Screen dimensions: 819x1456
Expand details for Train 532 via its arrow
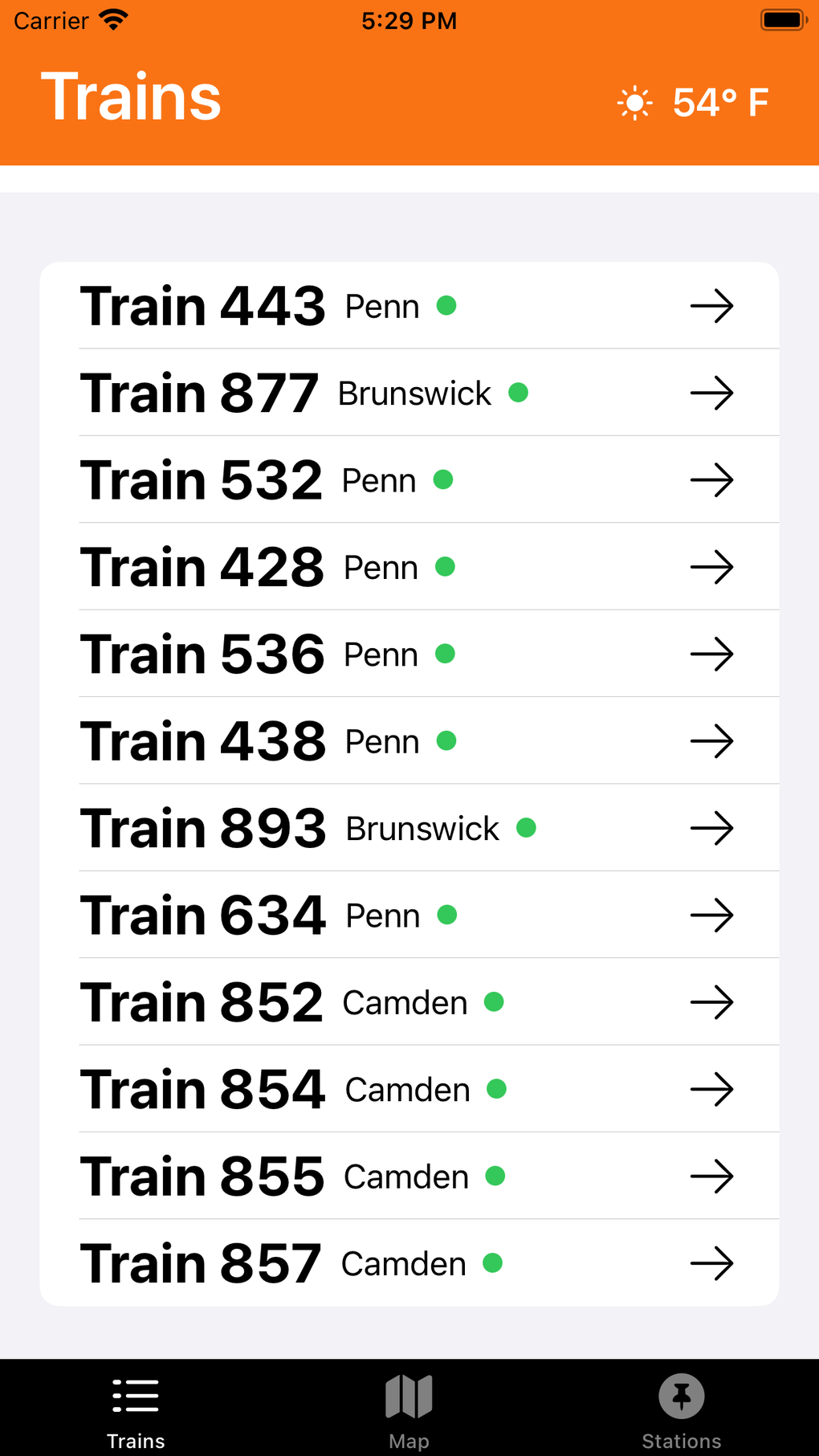(x=713, y=479)
